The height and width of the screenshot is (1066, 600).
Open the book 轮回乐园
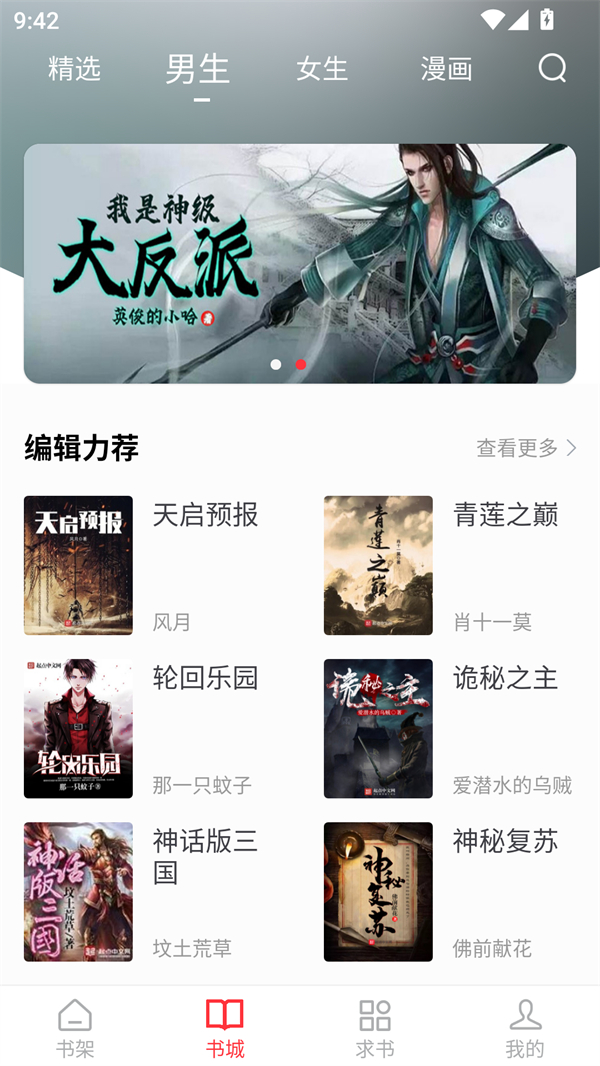[x=79, y=728]
